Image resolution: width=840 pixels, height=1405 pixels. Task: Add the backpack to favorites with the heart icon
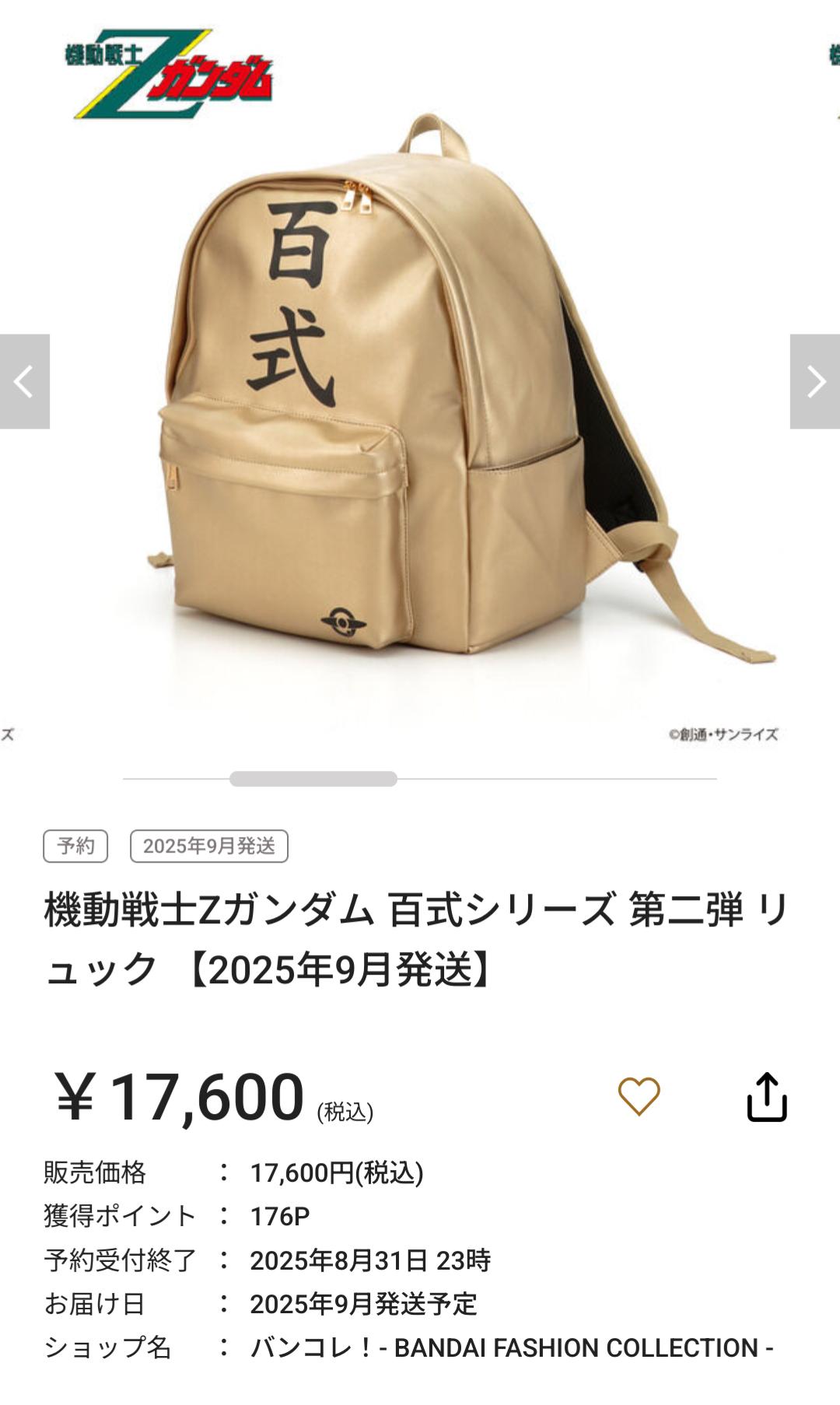click(639, 1096)
